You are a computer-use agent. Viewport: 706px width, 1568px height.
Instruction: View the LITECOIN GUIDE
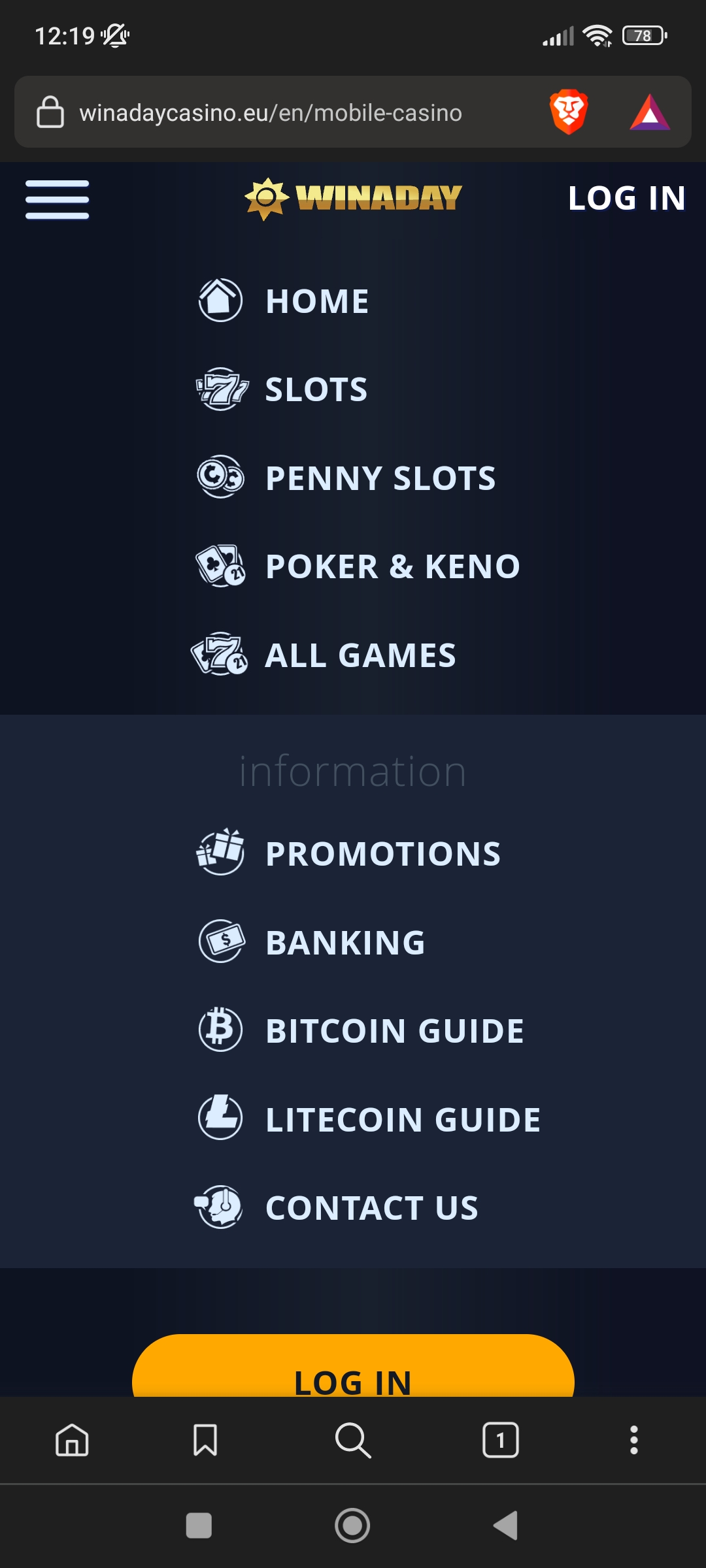(368, 1119)
